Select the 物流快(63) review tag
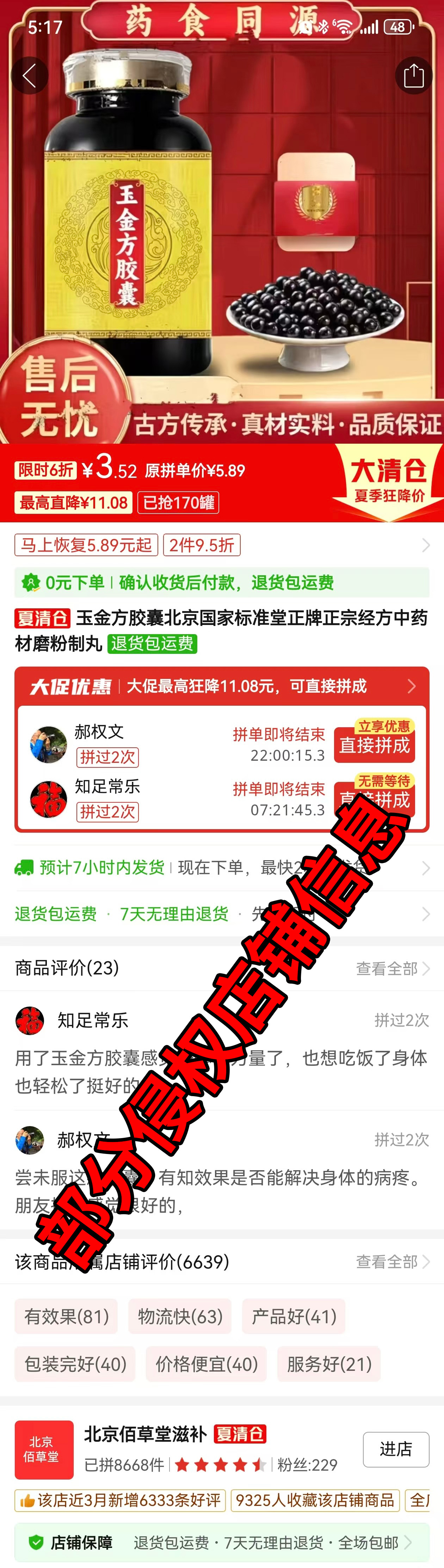444x1568 pixels. click(180, 1316)
